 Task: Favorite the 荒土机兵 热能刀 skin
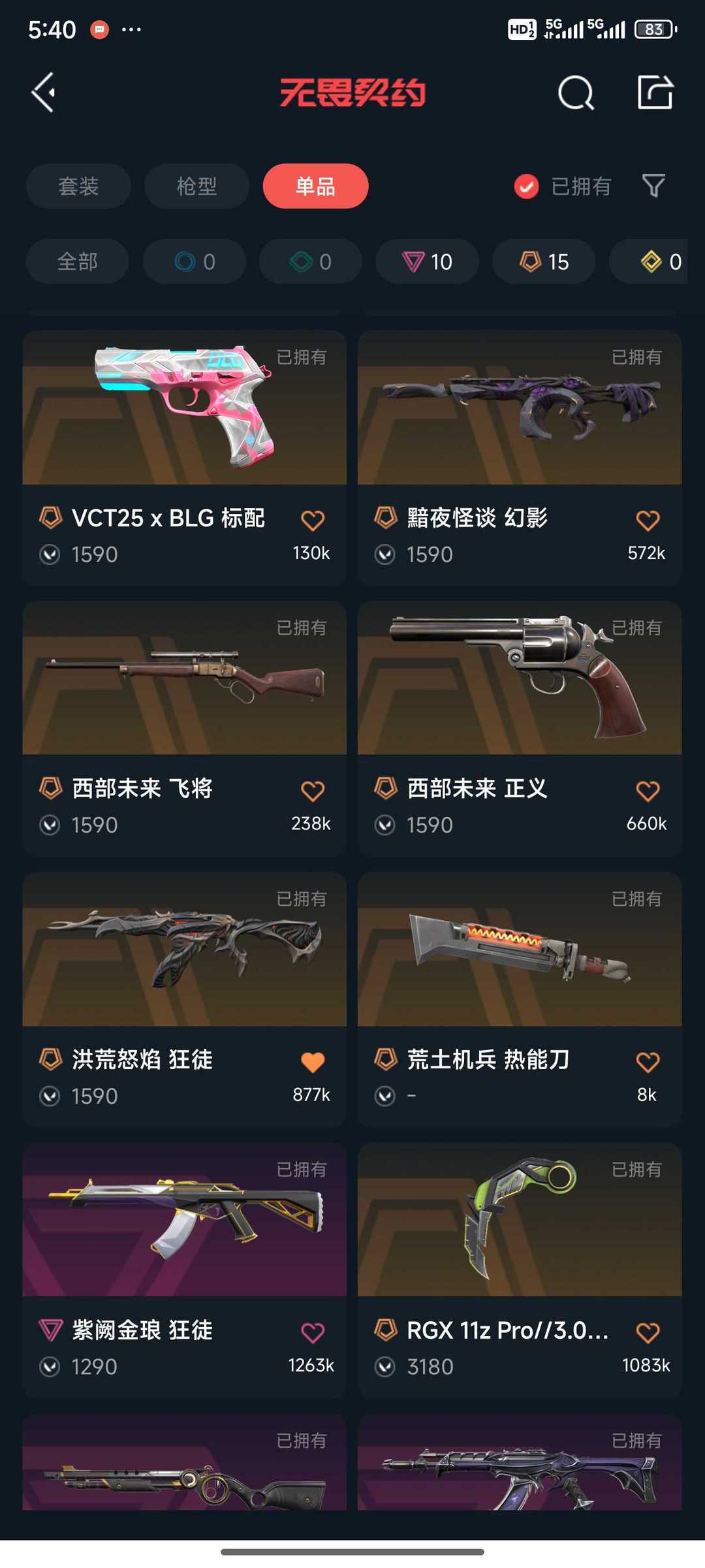tap(647, 1060)
